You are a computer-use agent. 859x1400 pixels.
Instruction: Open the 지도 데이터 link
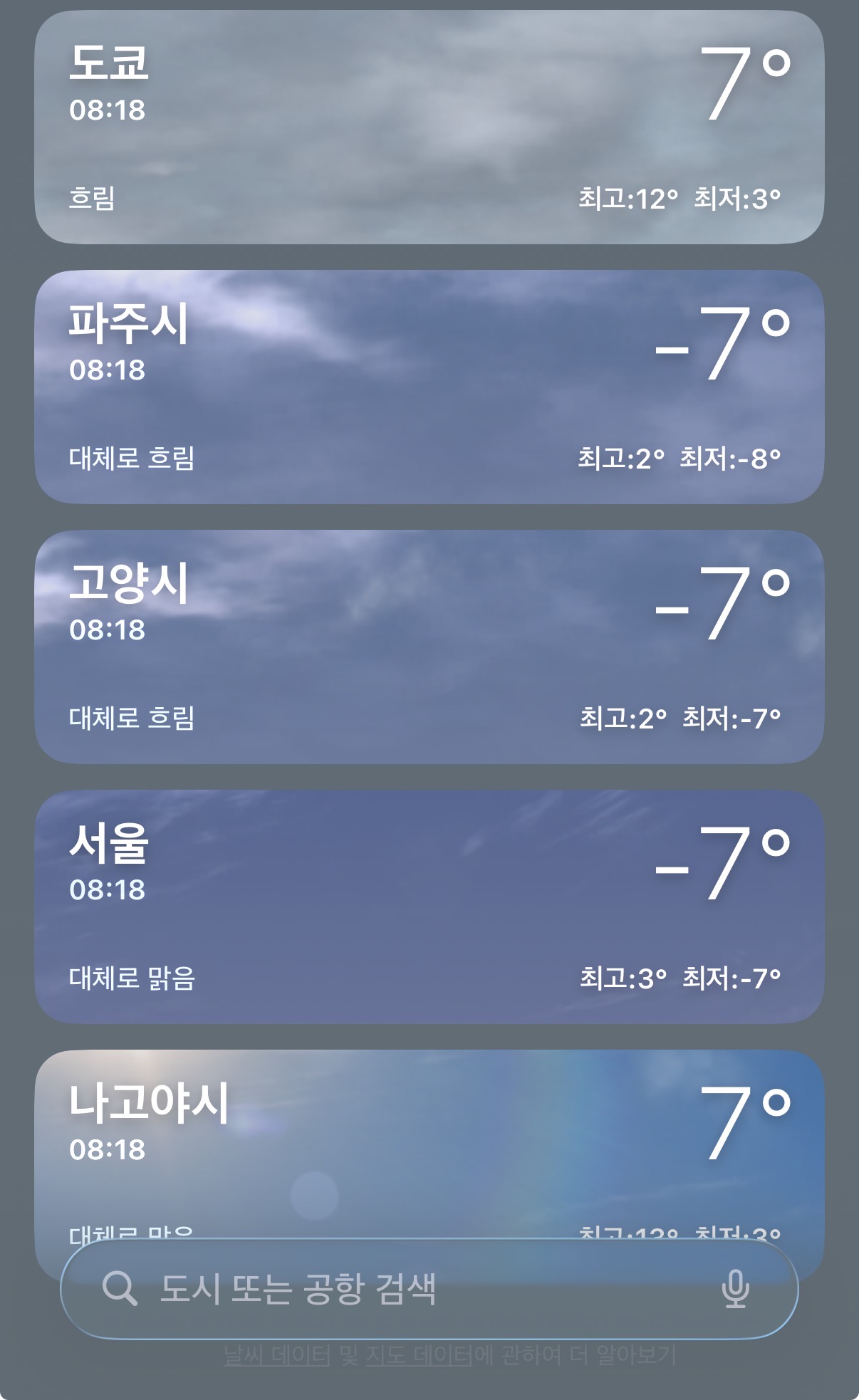point(419,1354)
